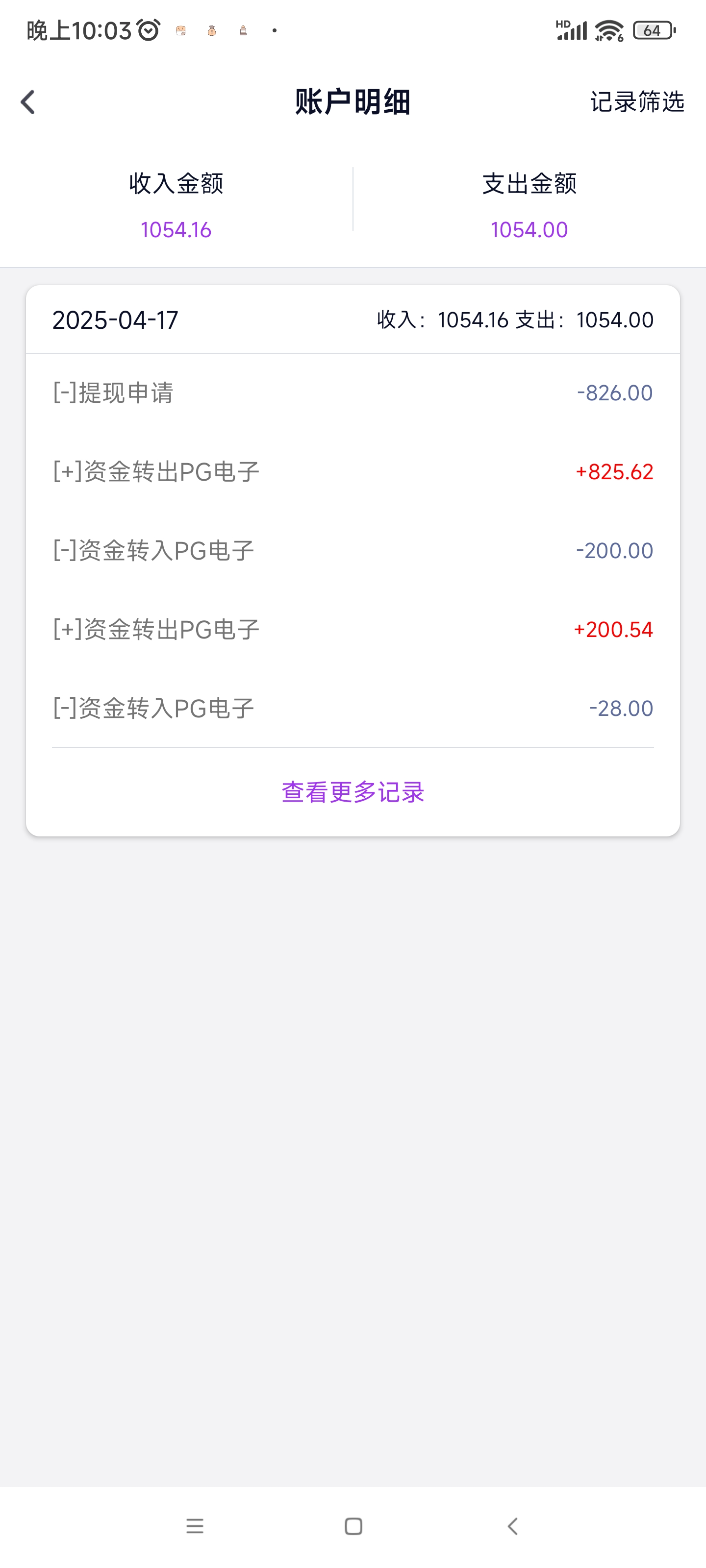Tap 查看更多记录 to view more records
This screenshot has height=1568, width=706.
coord(353,792)
